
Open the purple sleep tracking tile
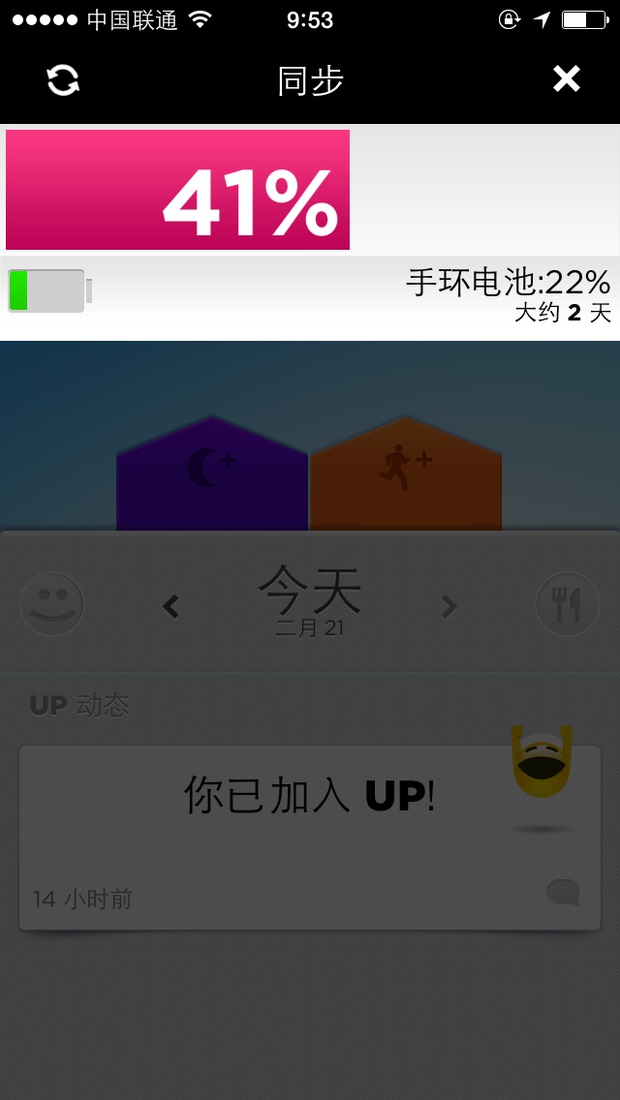tap(212, 474)
